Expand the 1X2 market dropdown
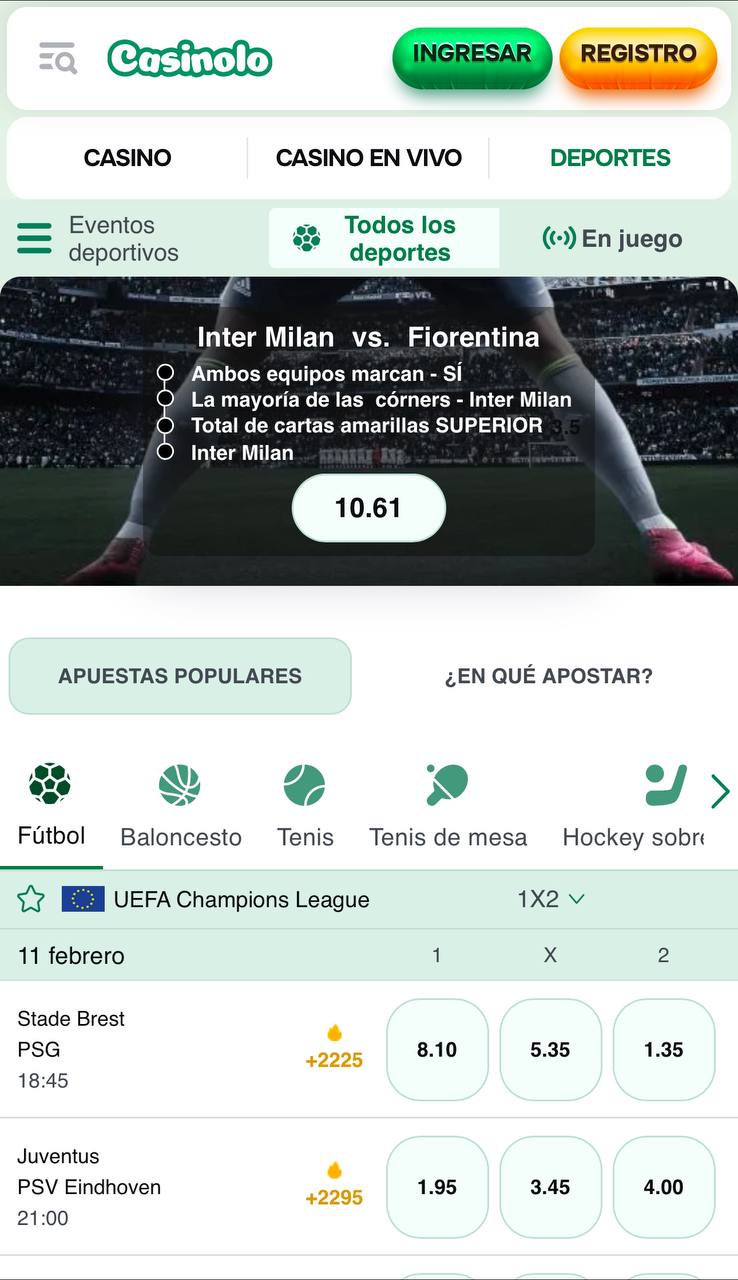 pyautogui.click(x=550, y=899)
